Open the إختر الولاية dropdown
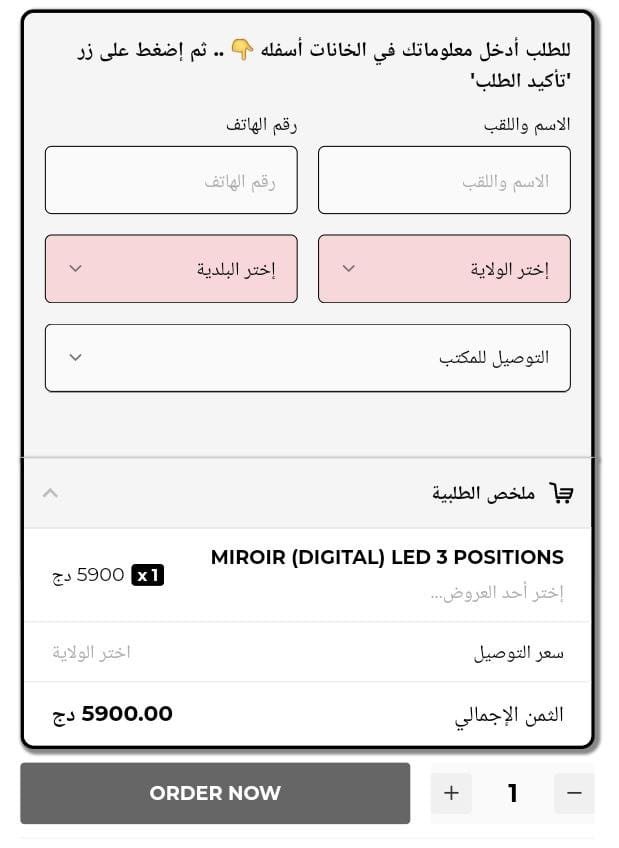 pyautogui.click(x=444, y=269)
